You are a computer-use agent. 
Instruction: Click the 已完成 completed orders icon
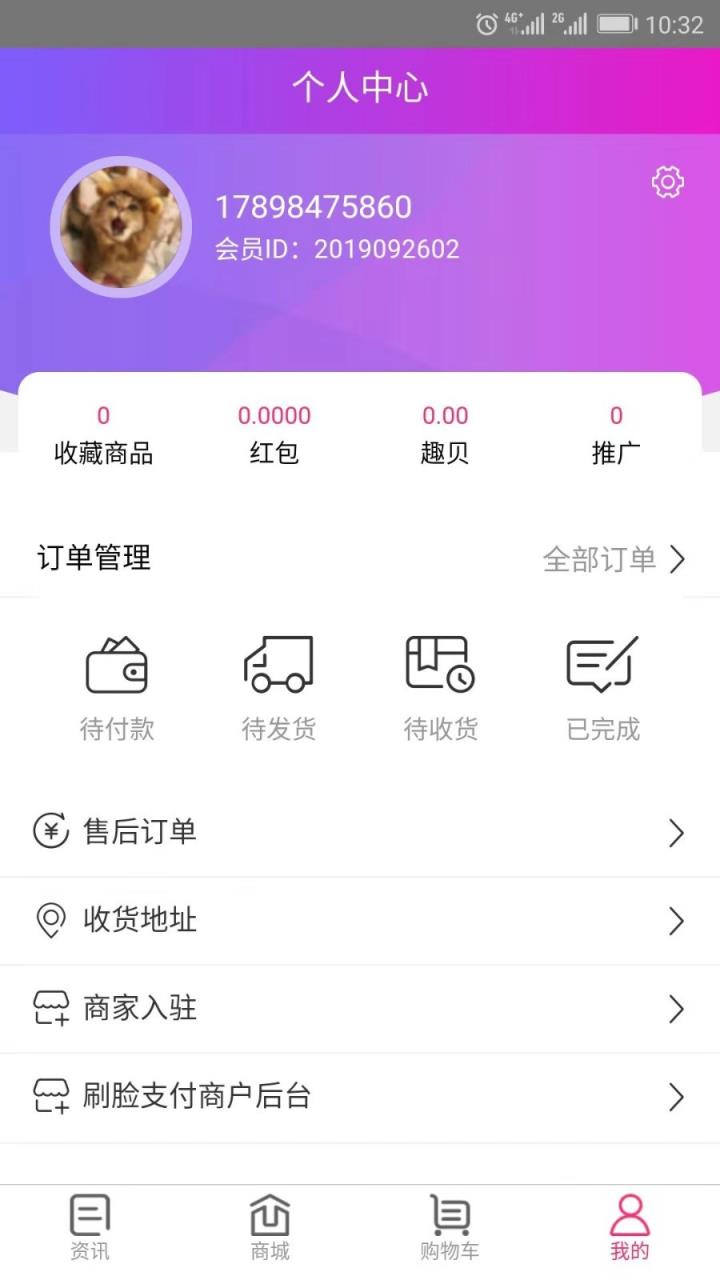click(602, 663)
